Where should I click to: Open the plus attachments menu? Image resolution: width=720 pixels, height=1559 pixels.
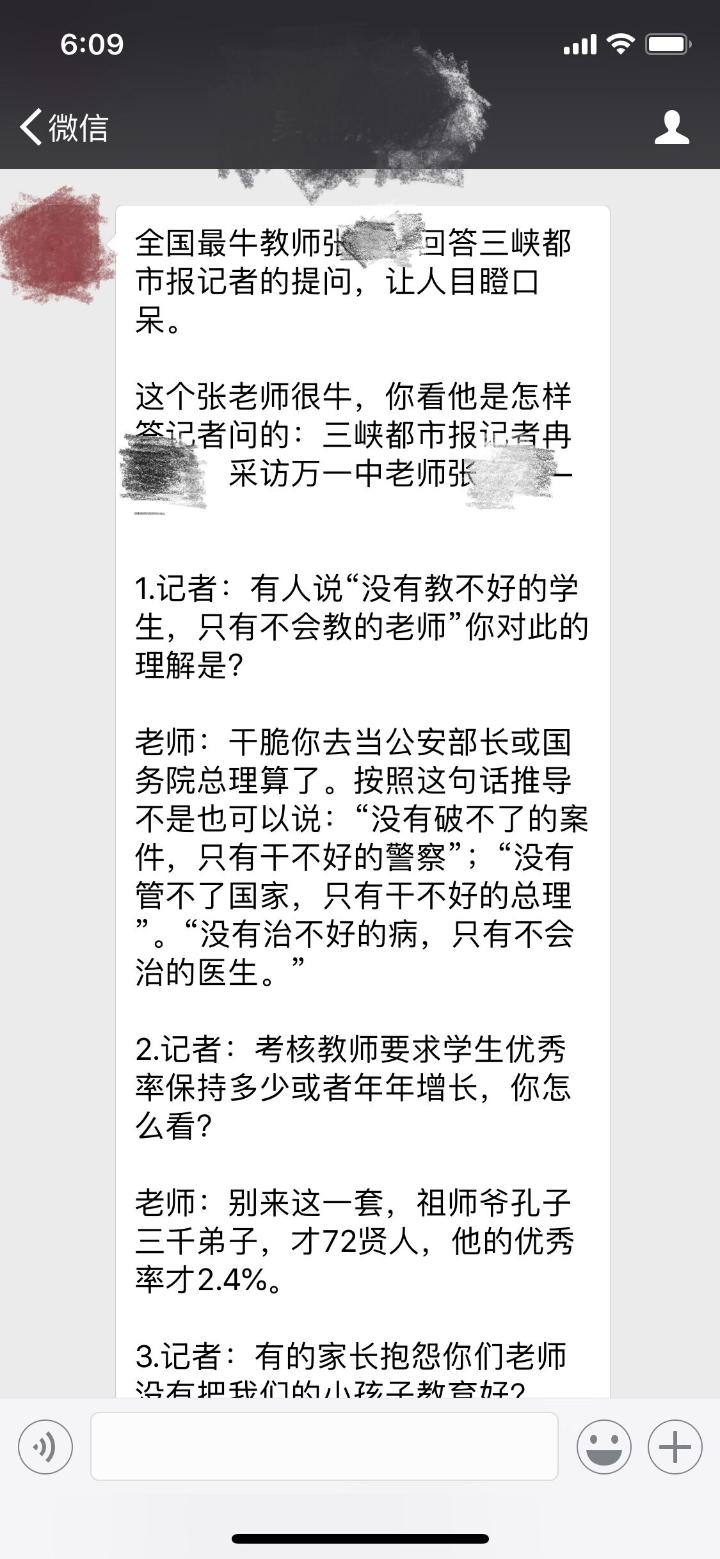tap(675, 1447)
